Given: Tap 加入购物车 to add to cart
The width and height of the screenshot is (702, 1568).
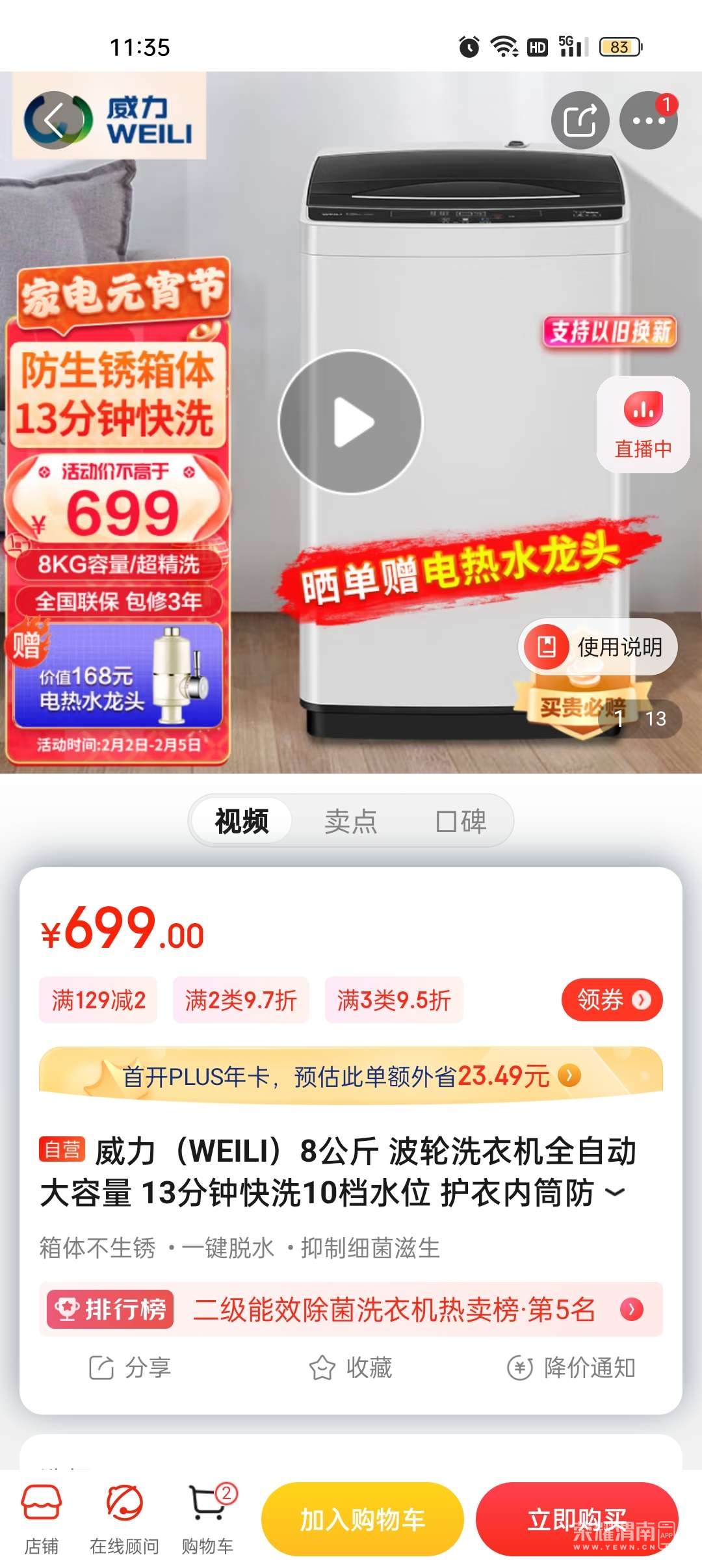Looking at the screenshot, I should pos(362,1519).
